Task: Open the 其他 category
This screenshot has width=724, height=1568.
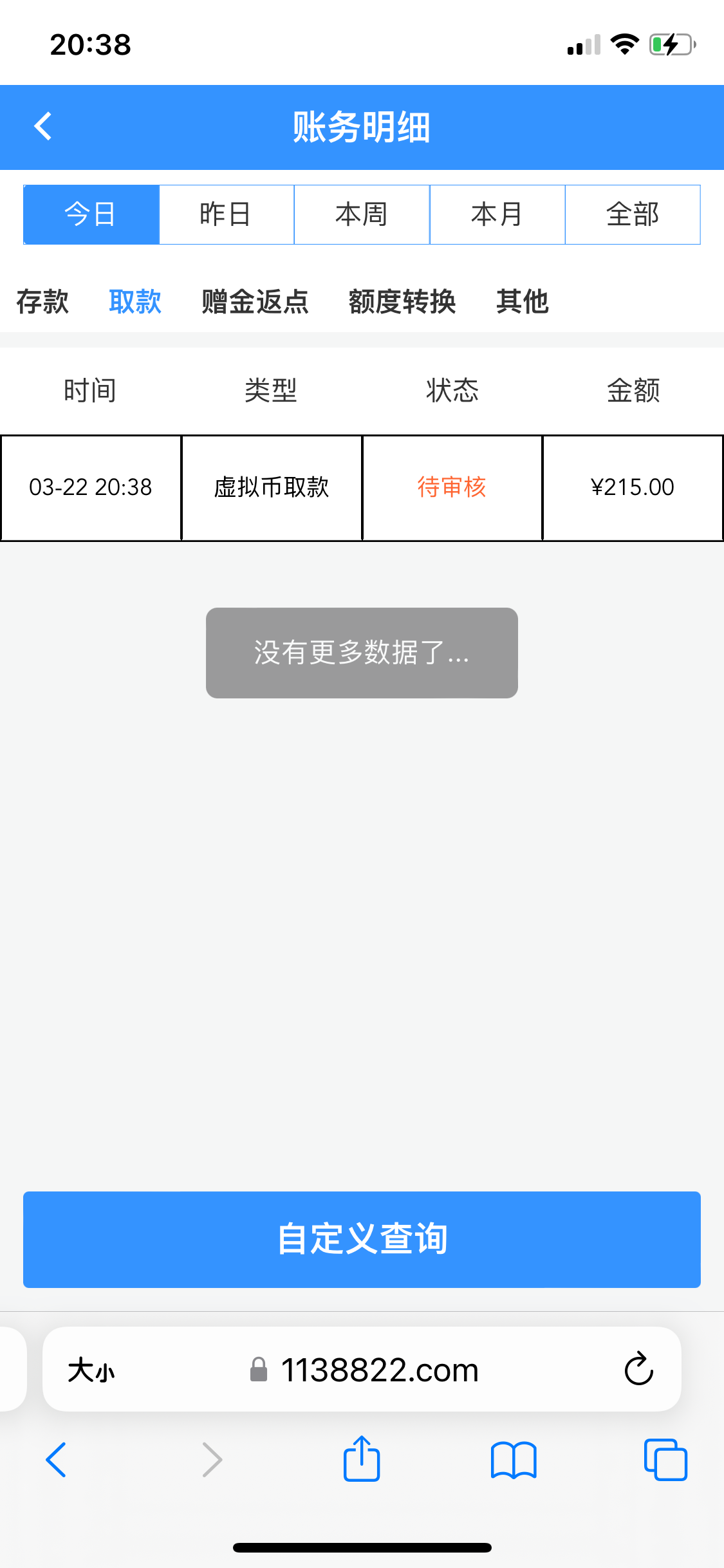Action: coord(522,301)
